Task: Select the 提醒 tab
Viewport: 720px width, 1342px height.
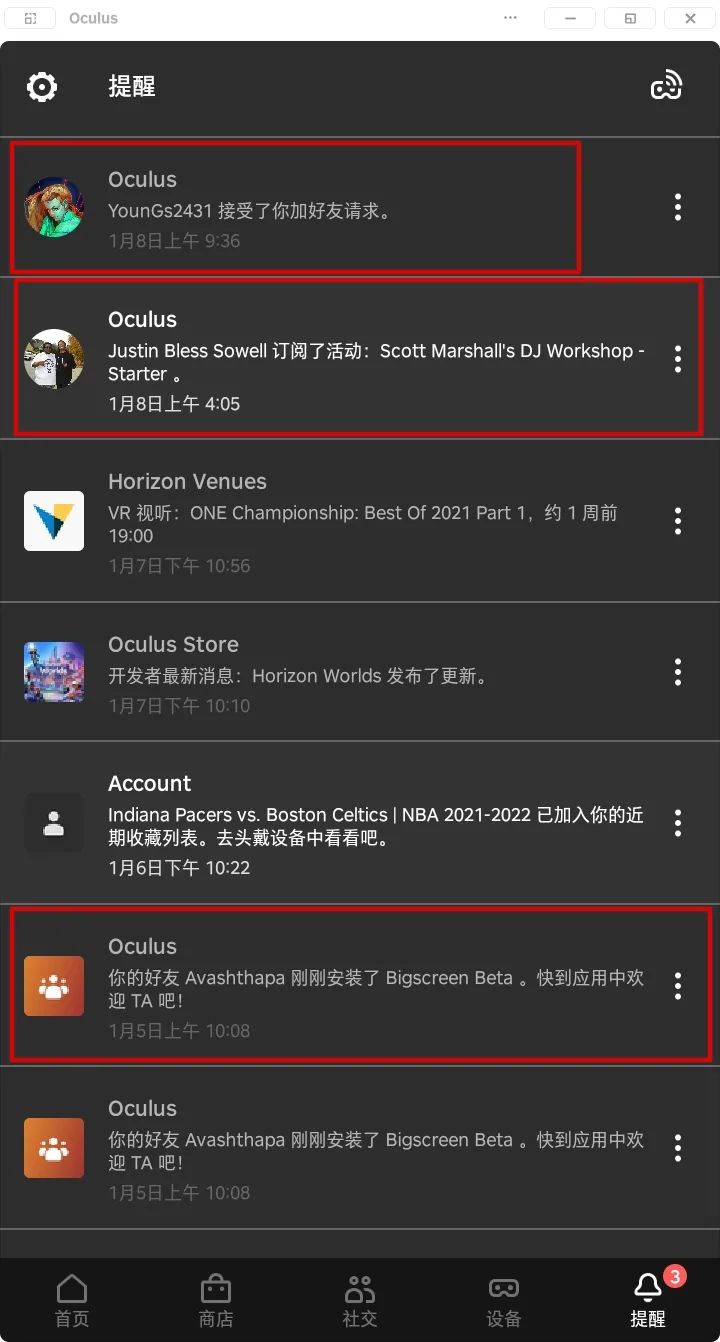Action: [648, 1300]
